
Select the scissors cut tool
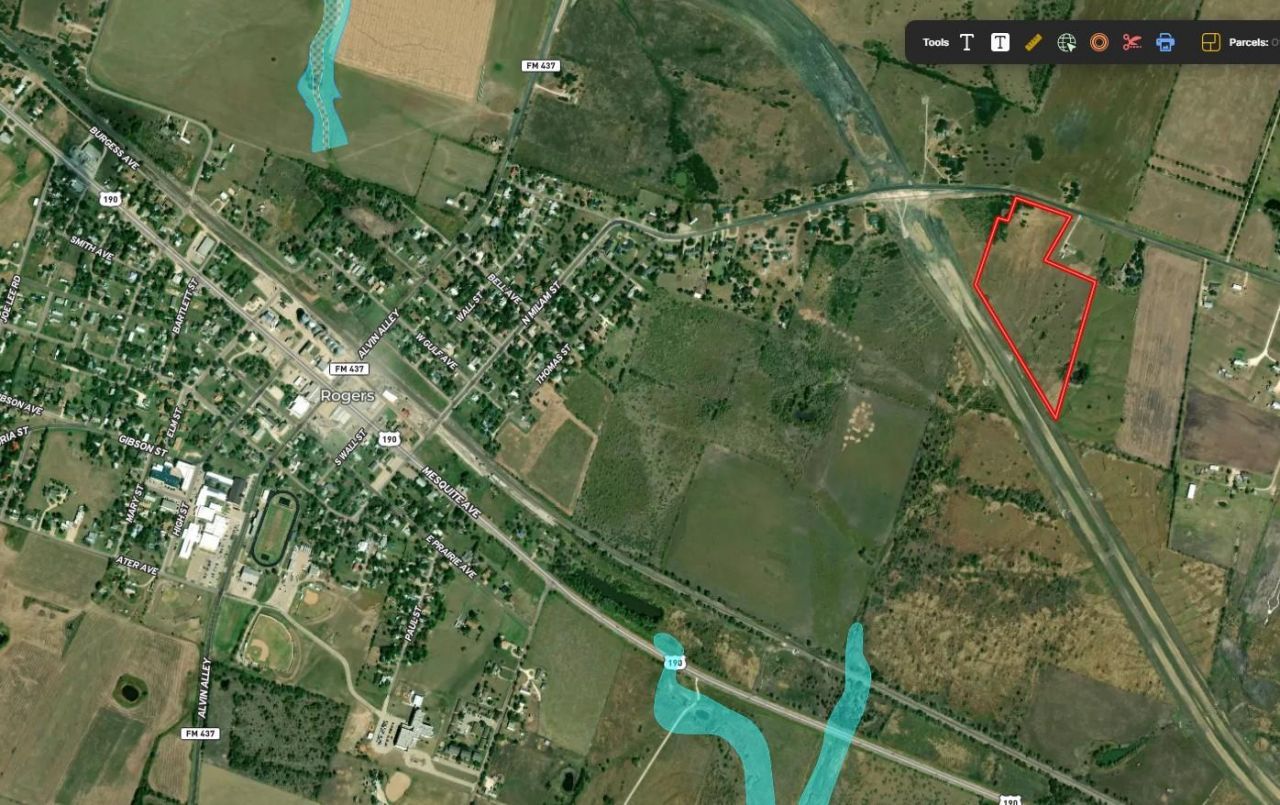pyautogui.click(x=1132, y=42)
